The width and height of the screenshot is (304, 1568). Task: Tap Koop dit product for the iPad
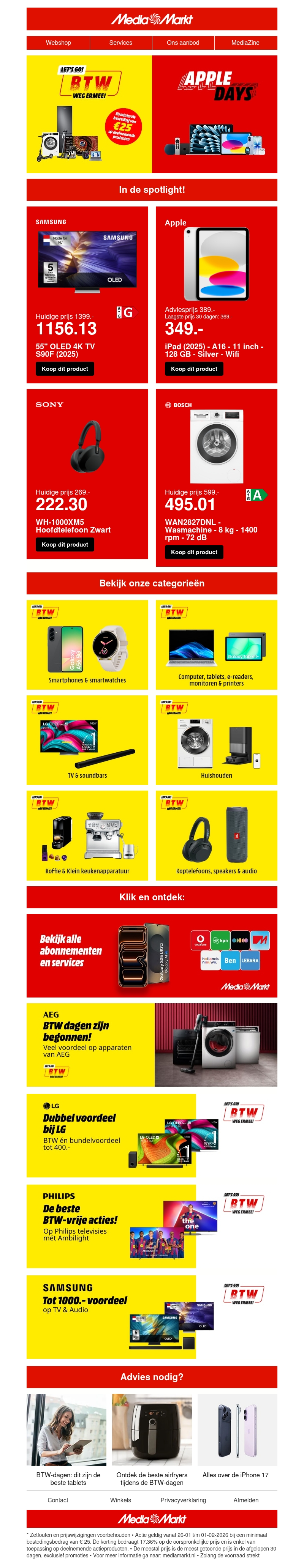194,369
